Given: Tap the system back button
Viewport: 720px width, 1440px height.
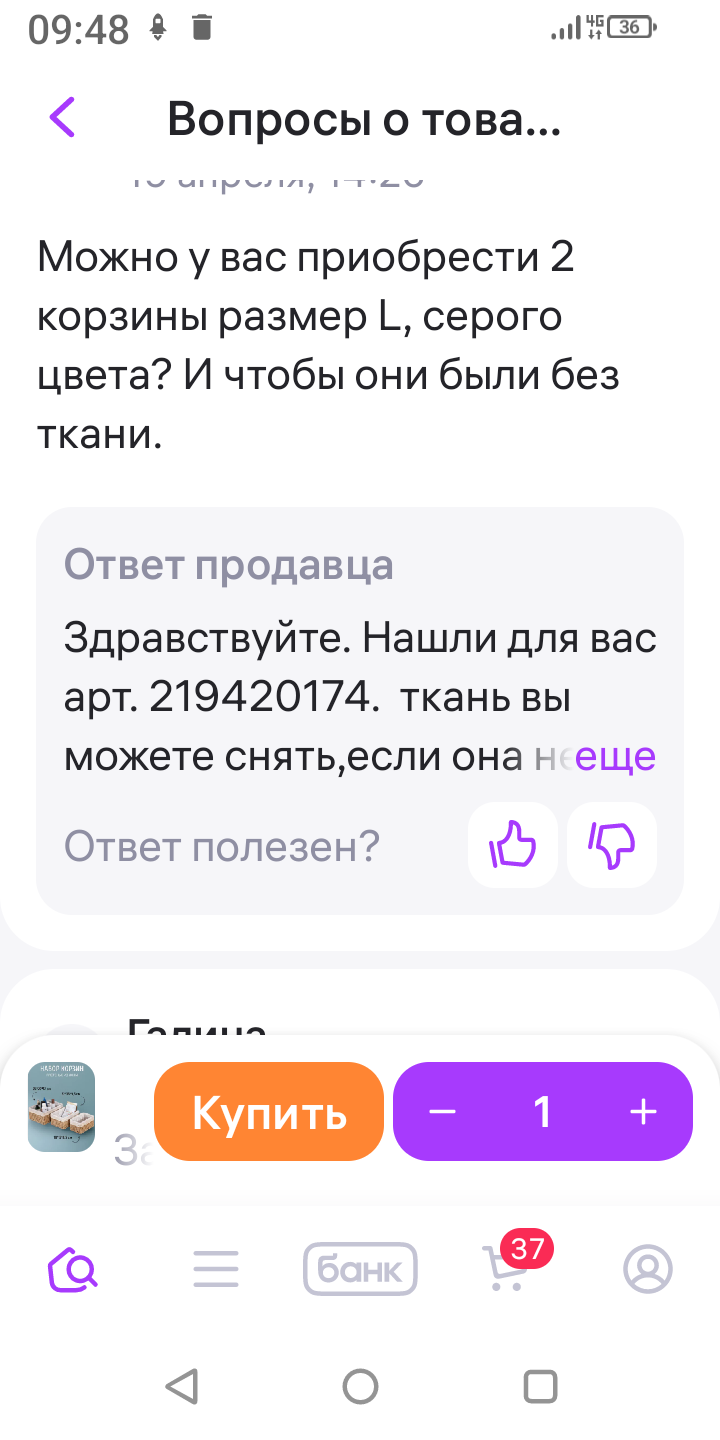Looking at the screenshot, I should [x=181, y=1387].
